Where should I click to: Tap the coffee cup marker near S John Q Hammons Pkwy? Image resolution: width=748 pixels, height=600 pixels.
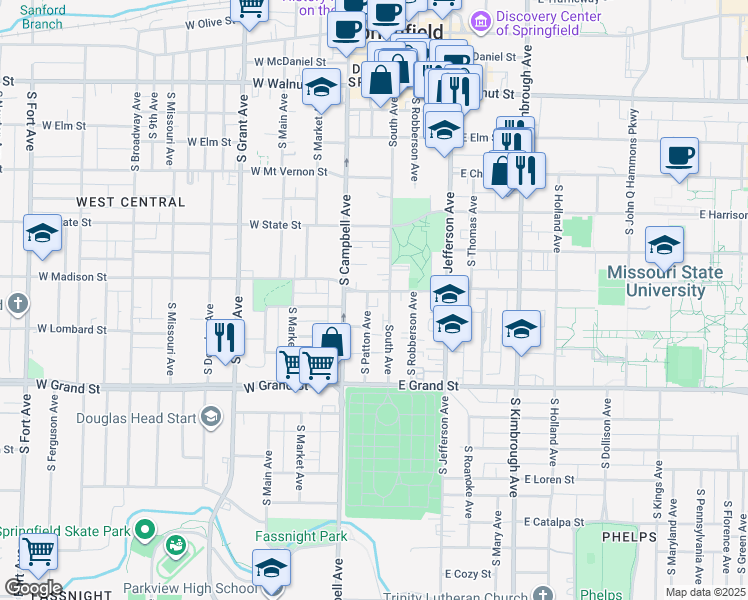click(x=679, y=156)
